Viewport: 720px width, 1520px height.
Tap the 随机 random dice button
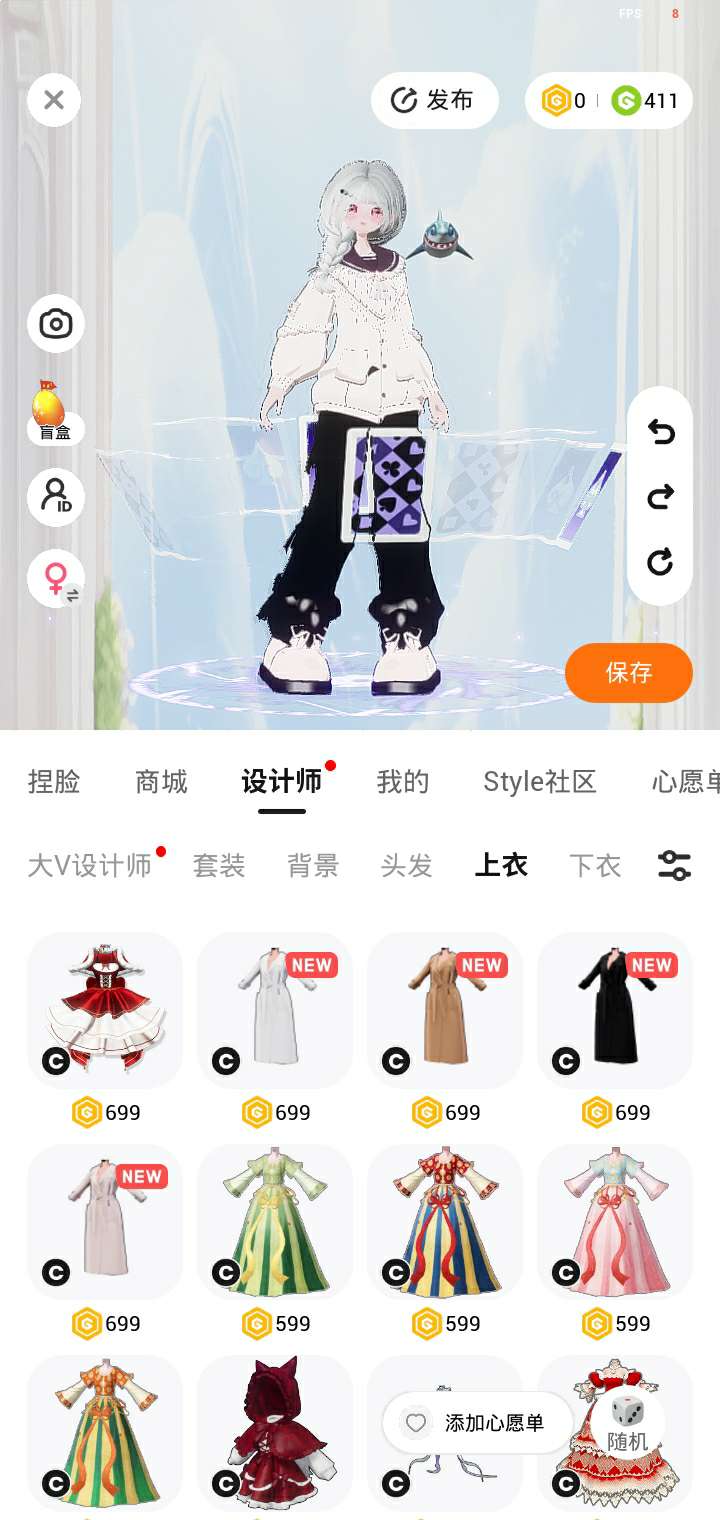[x=628, y=1424]
